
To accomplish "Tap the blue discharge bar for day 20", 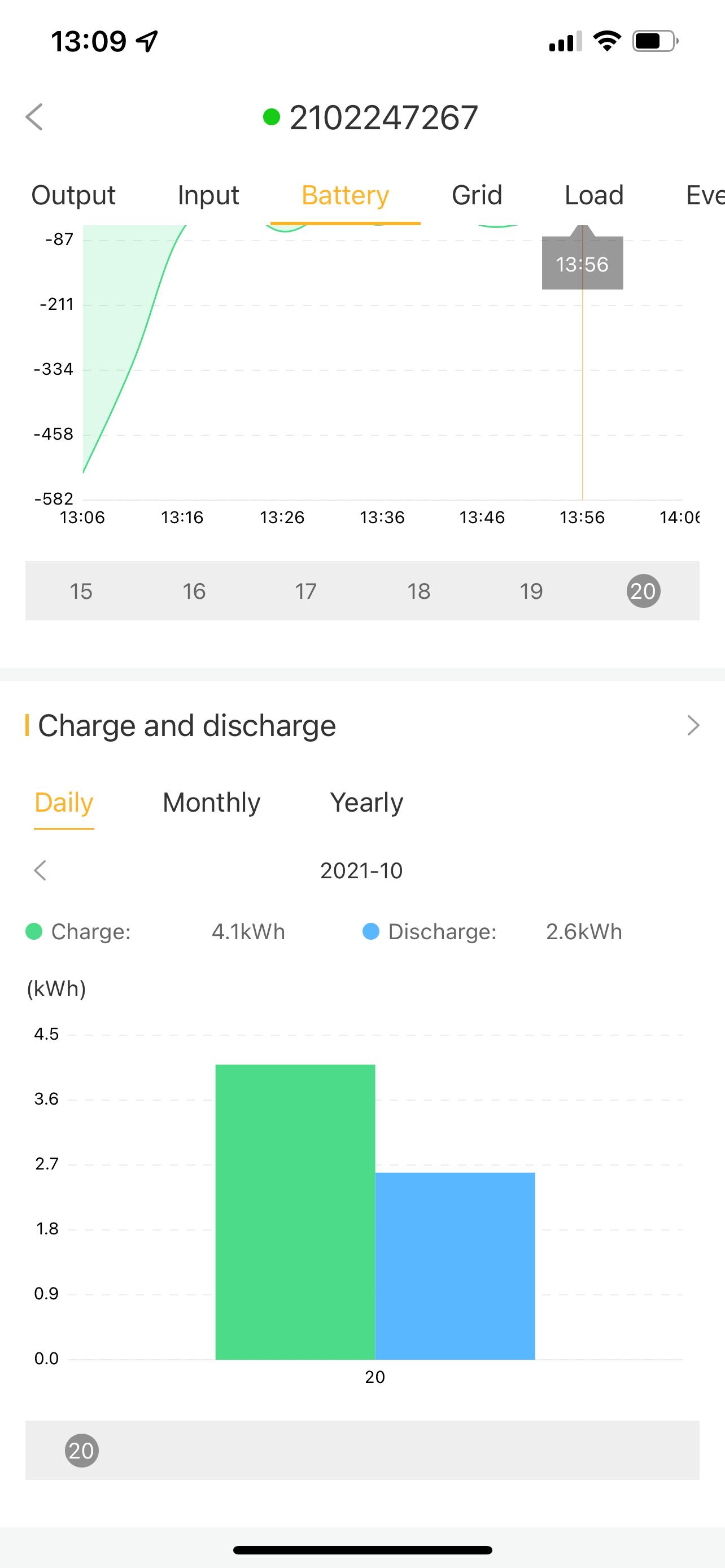I will (x=455, y=1266).
